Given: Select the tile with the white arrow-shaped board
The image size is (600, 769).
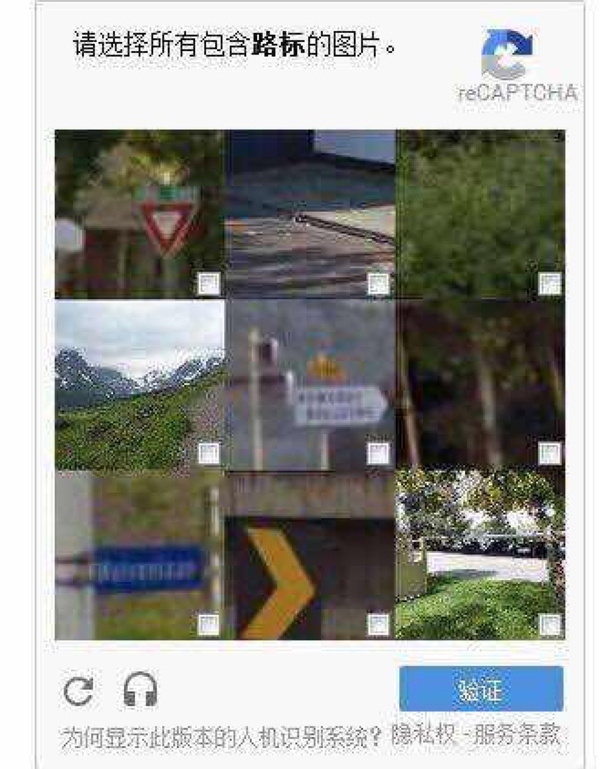Looking at the screenshot, I should click(x=309, y=385).
